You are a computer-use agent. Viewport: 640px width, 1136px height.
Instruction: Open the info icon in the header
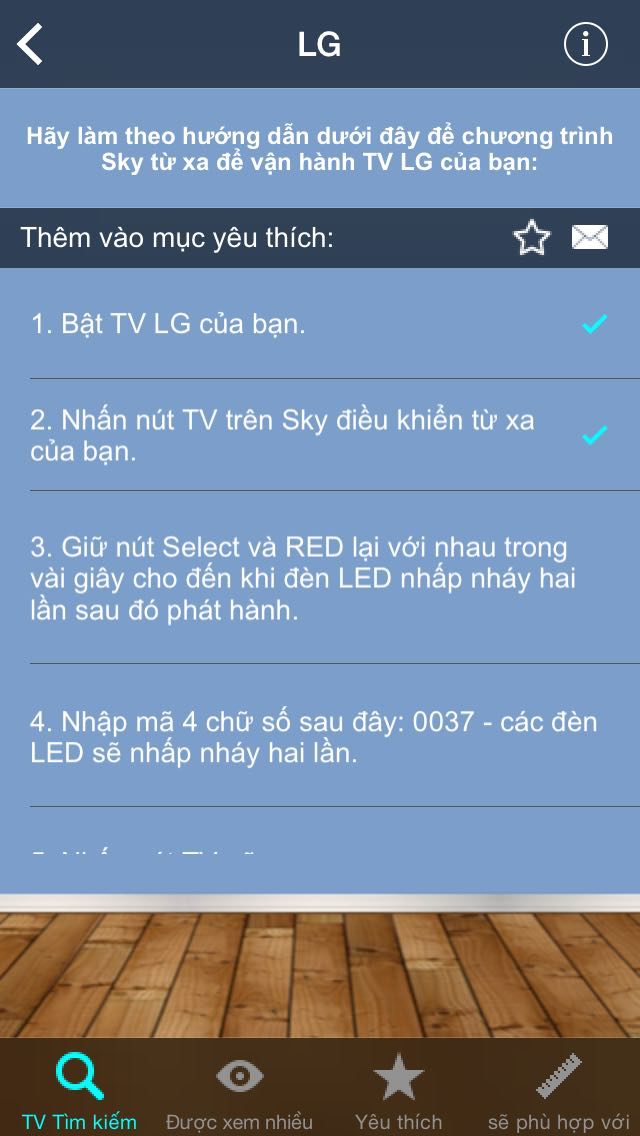(x=585, y=45)
